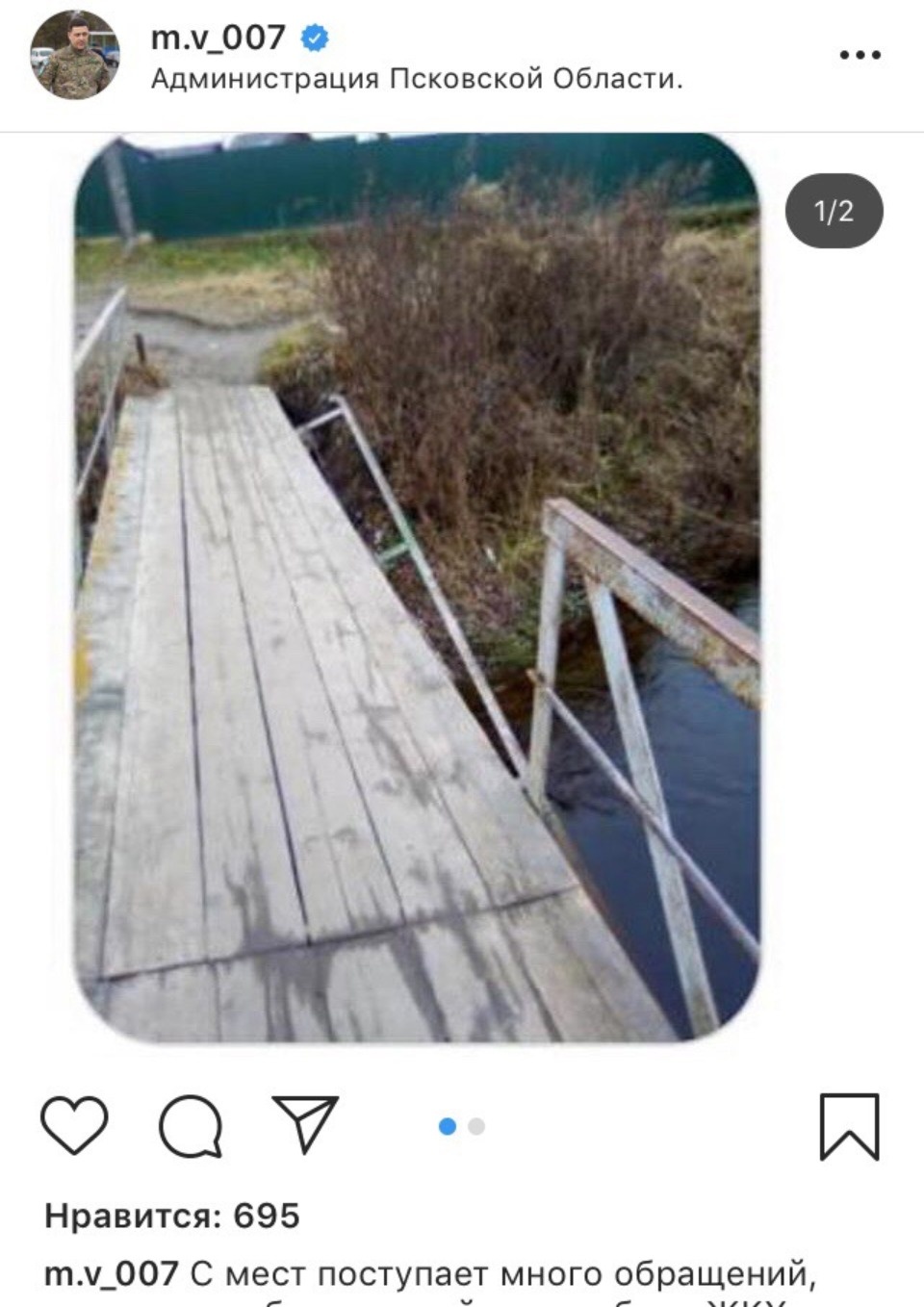
Task: View the list of 695 likes
Action: pos(172,1216)
